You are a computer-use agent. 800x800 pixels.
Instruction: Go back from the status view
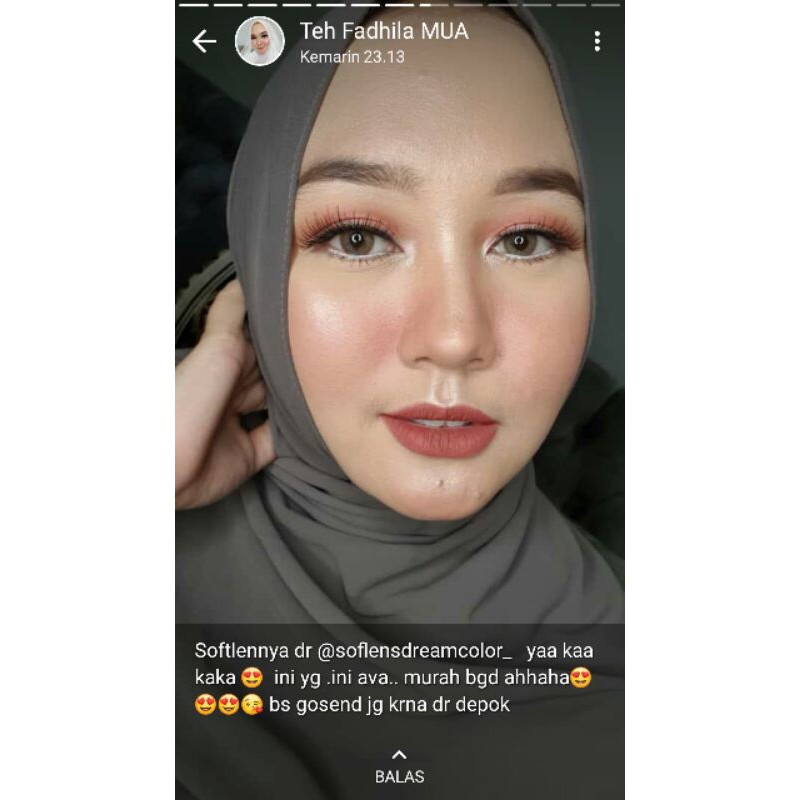[x=204, y=41]
